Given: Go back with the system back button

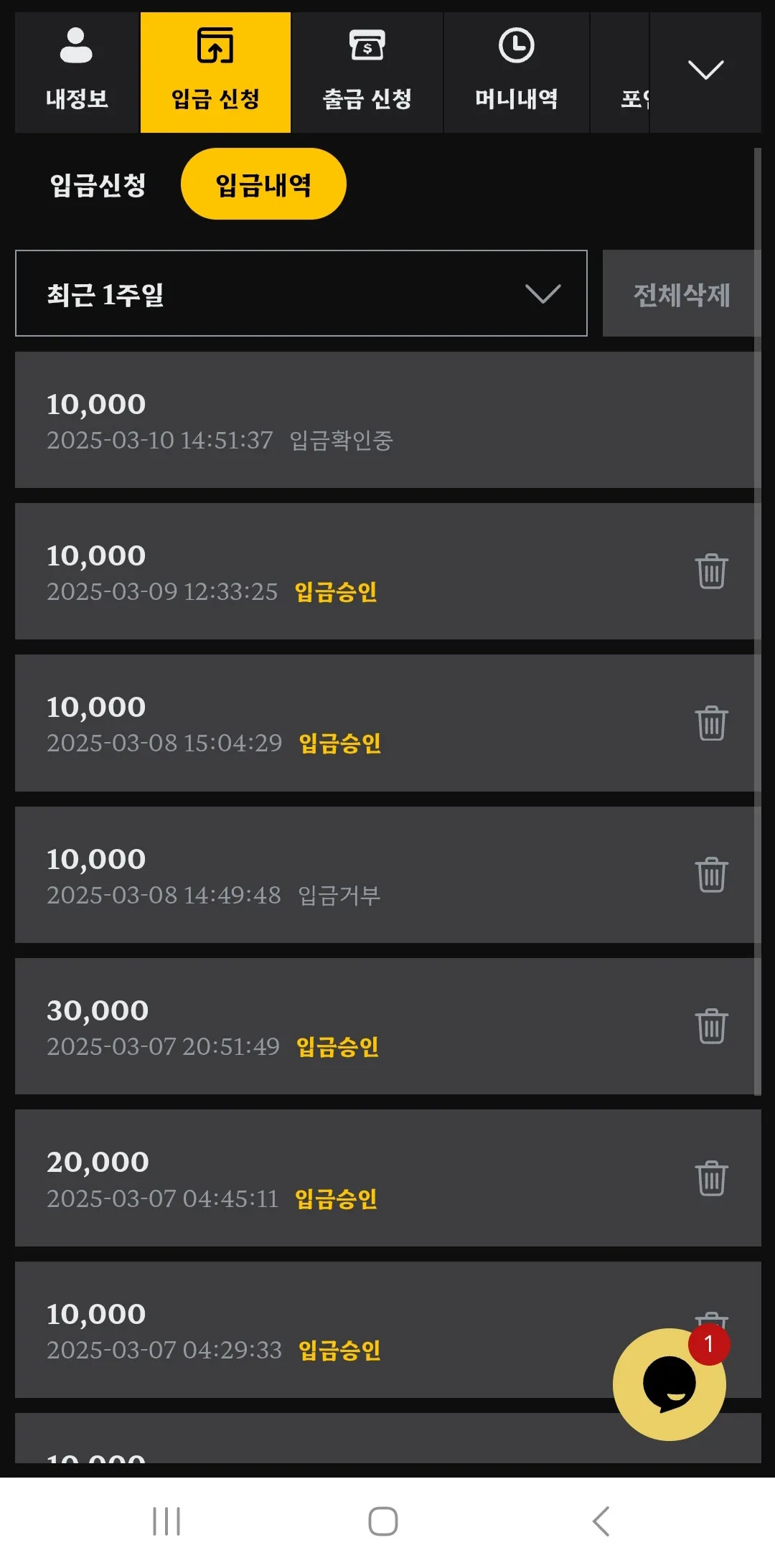Looking at the screenshot, I should pyautogui.click(x=601, y=1521).
